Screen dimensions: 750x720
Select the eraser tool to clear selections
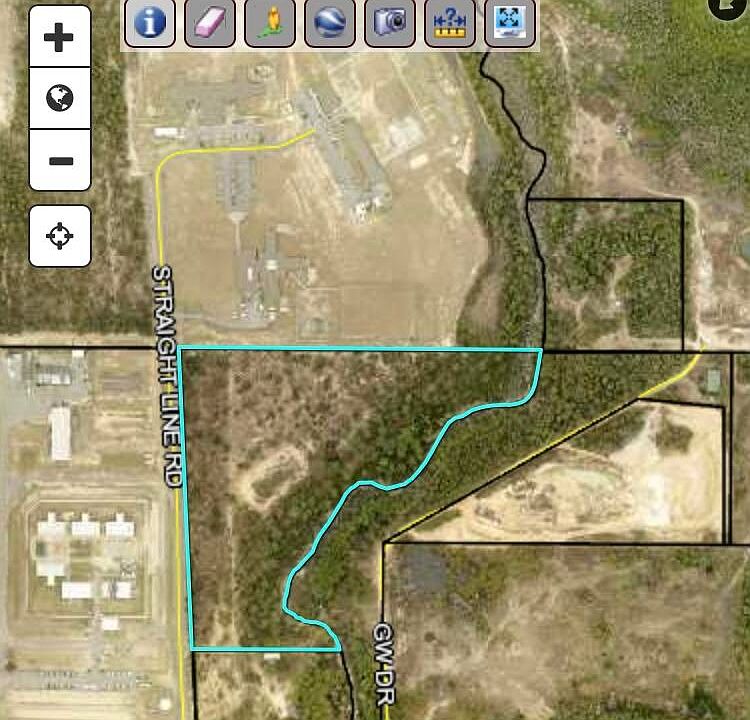click(210, 23)
